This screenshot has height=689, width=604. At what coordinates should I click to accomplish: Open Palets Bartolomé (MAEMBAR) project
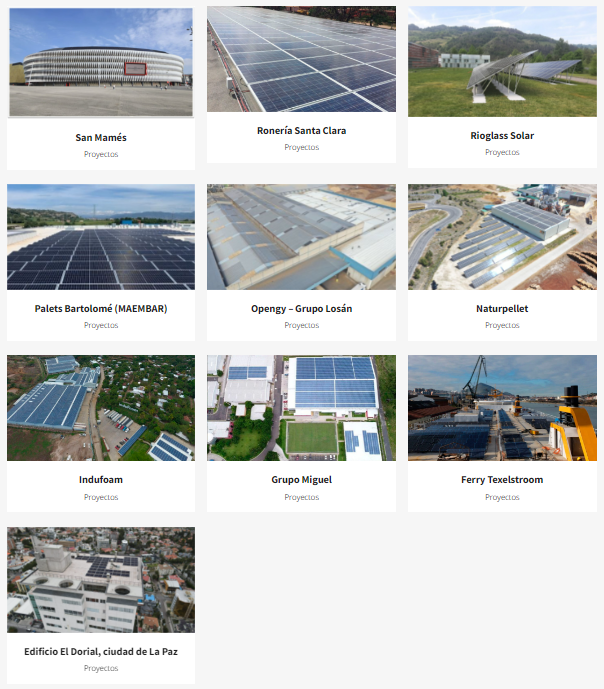[101, 308]
